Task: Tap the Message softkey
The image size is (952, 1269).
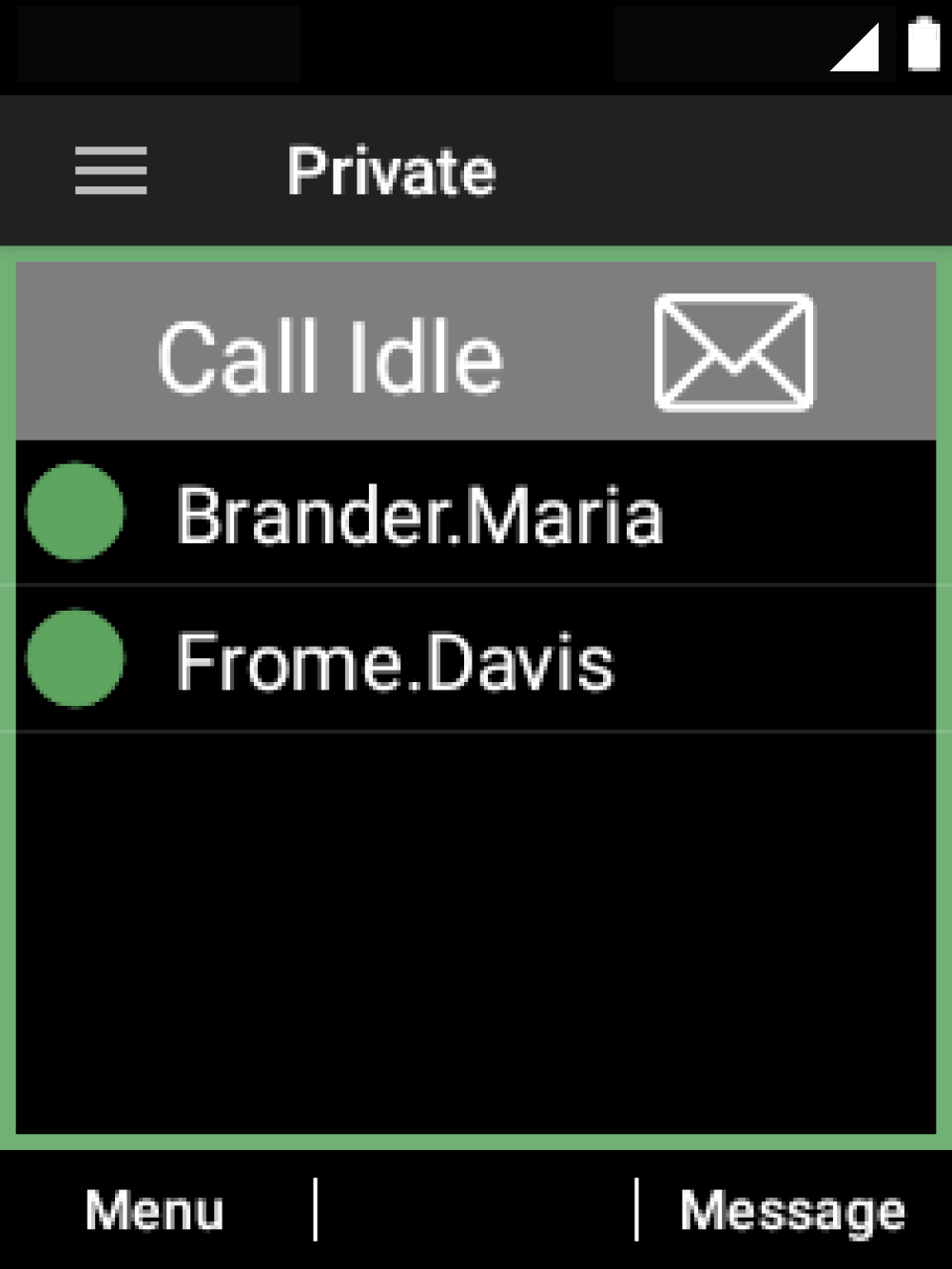Action: 792,1211
